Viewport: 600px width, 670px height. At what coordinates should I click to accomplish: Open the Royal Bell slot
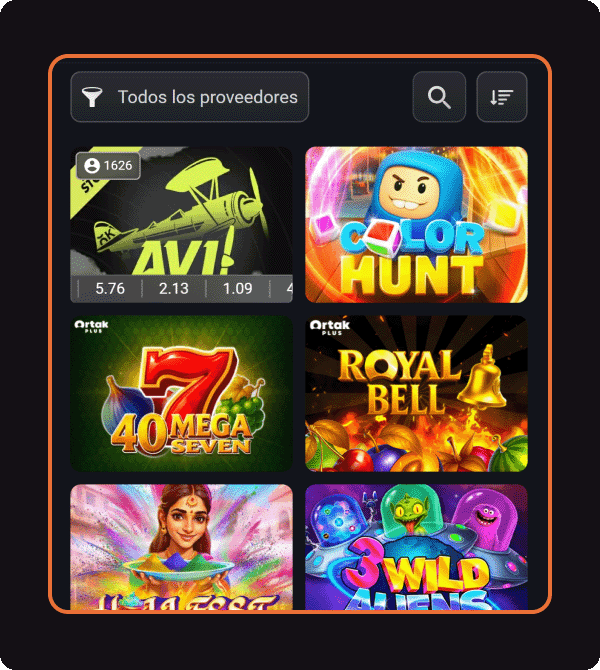[416, 394]
